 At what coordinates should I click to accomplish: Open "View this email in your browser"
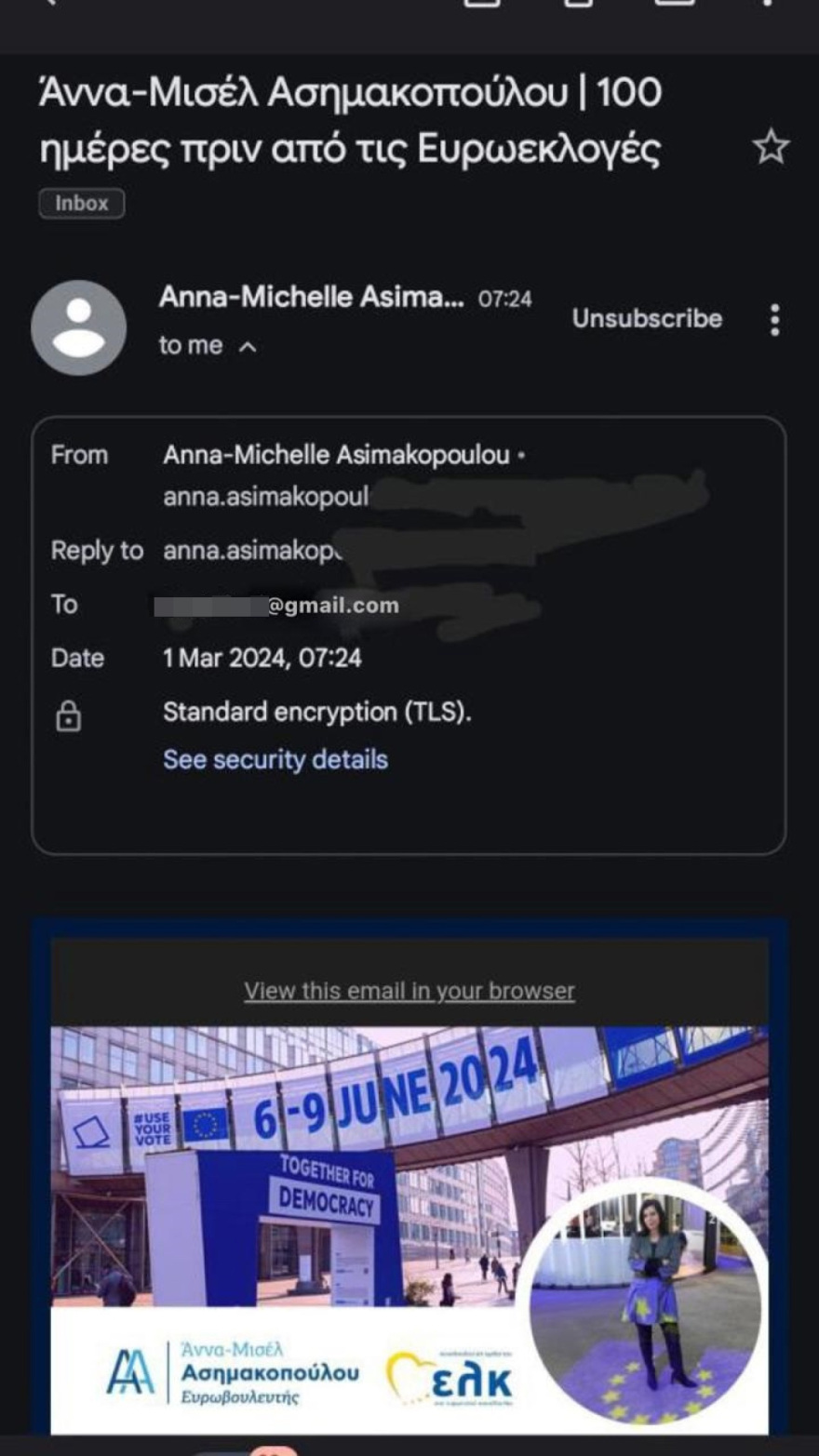409,991
